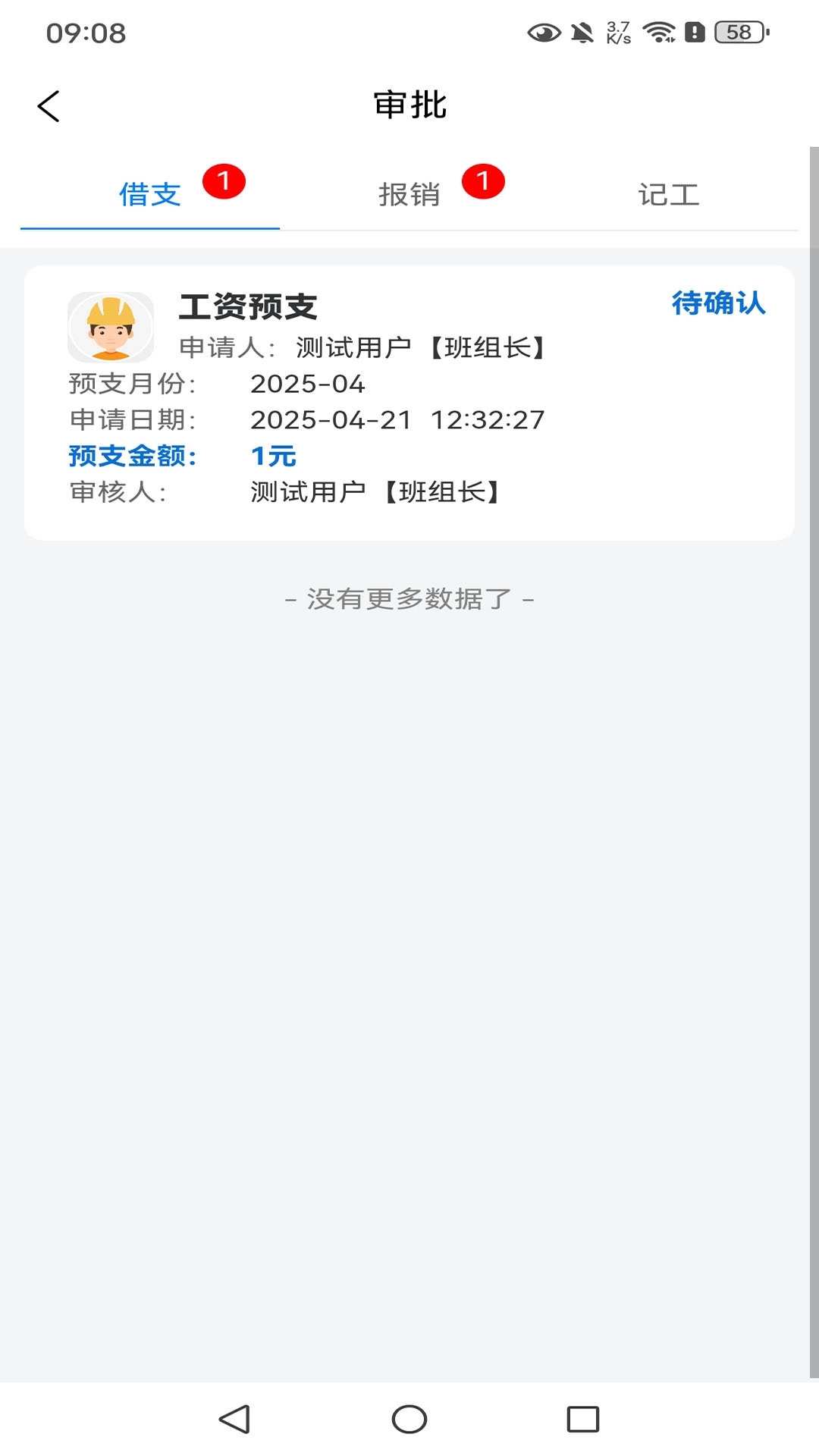The height and width of the screenshot is (1456, 819).
Task: Switch to the 报销 tab
Action: click(x=409, y=195)
